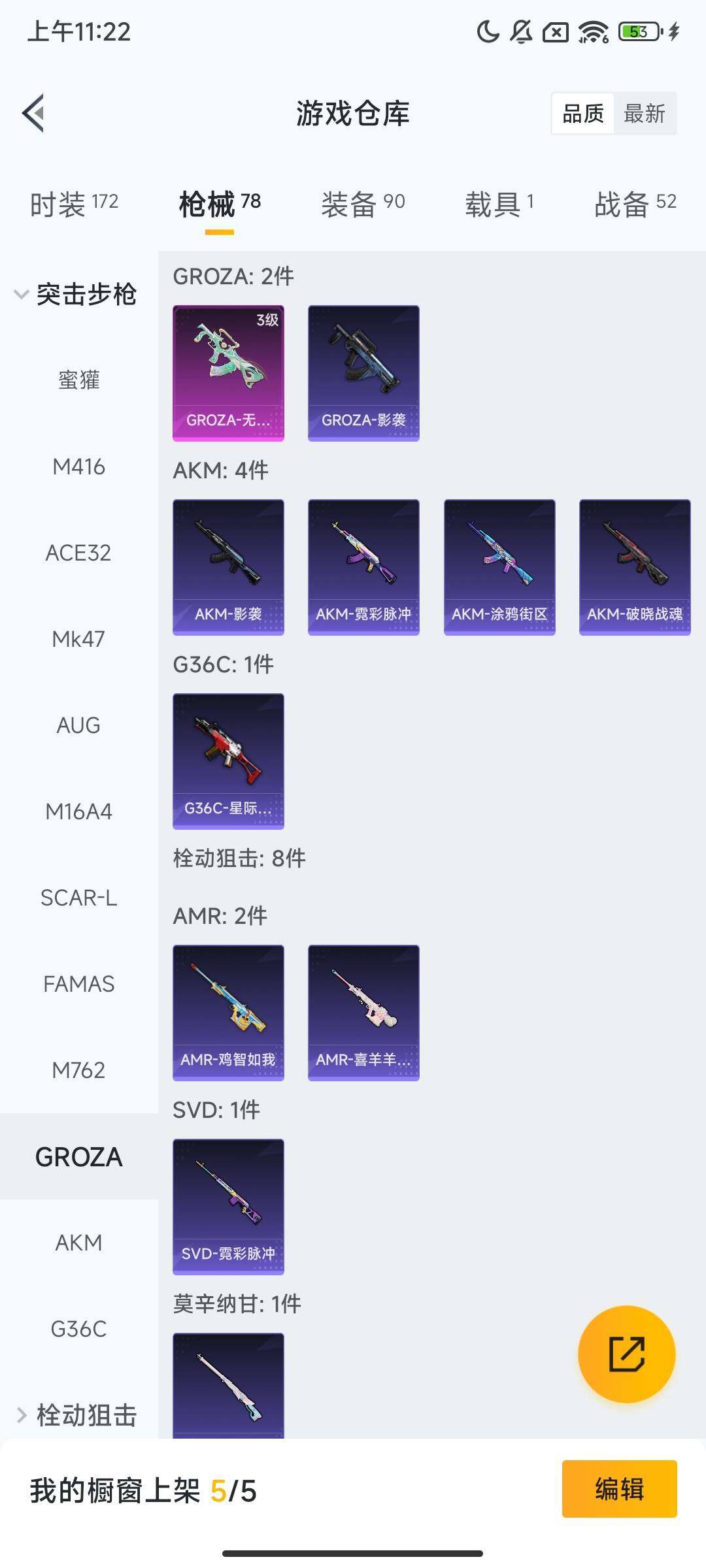Open the 载具 tab
This screenshot has height=1568, width=706.
point(499,203)
